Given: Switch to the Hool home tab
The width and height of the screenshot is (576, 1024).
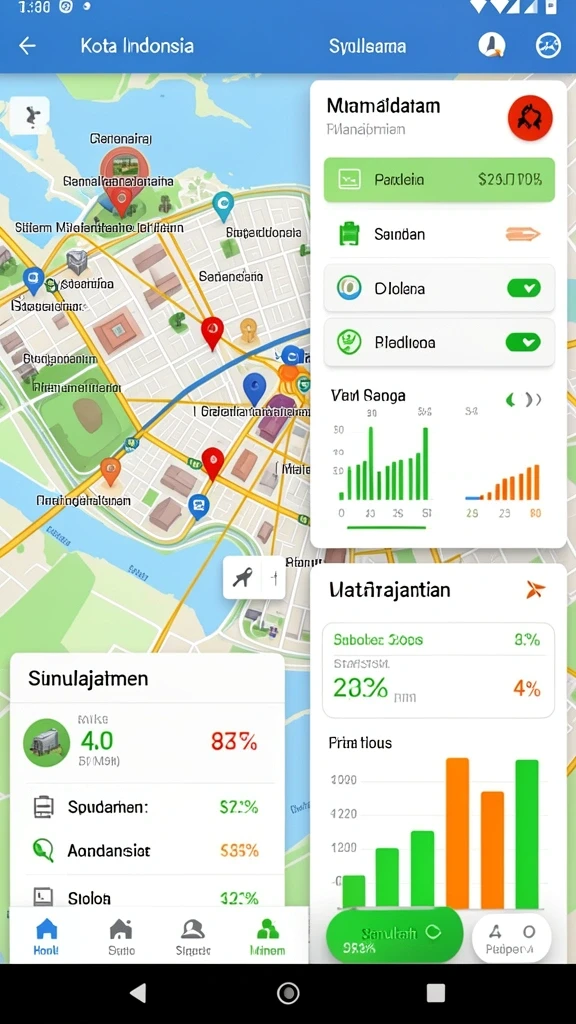Looking at the screenshot, I should 46,936.
